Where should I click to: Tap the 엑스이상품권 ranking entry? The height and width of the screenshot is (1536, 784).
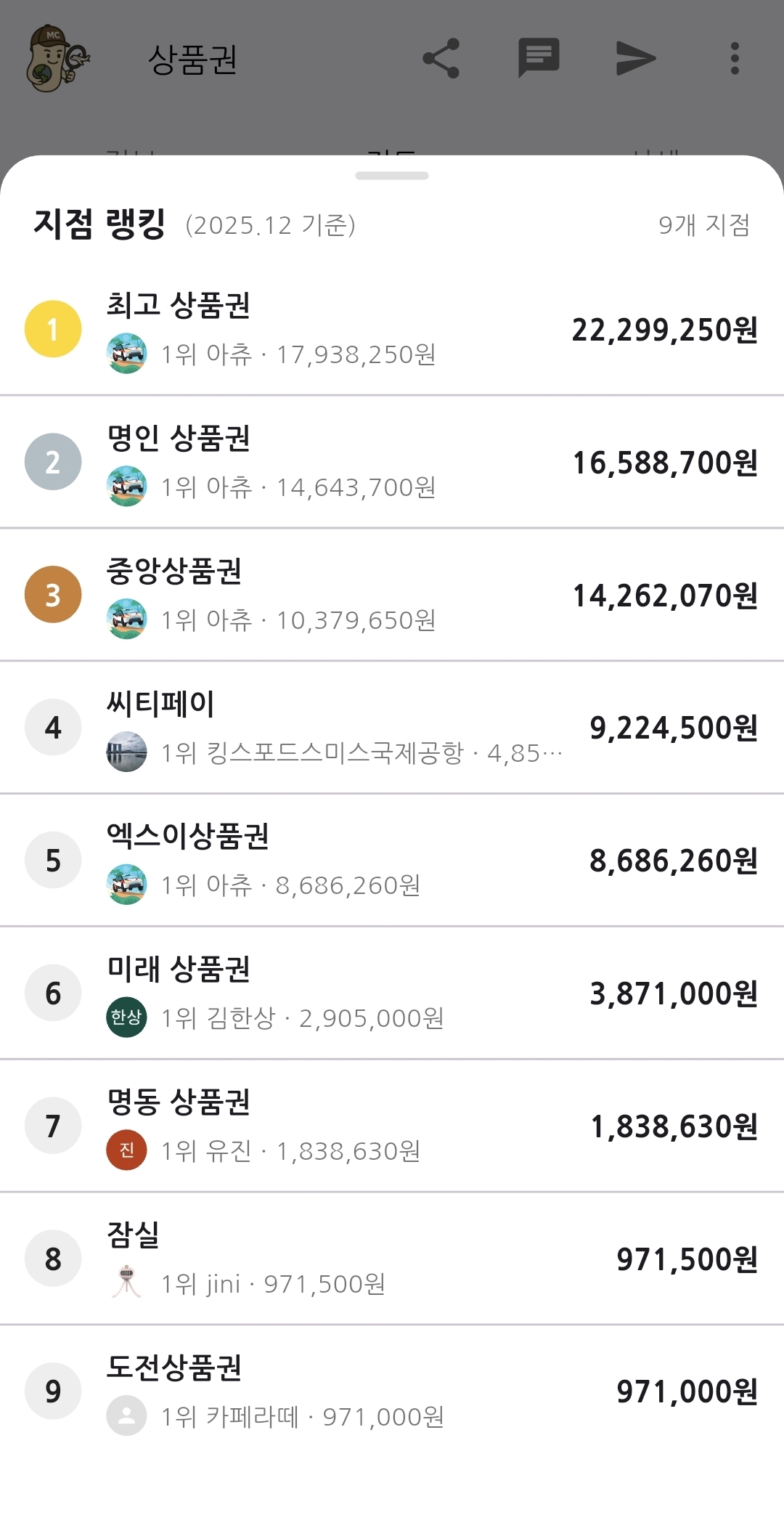click(x=392, y=861)
